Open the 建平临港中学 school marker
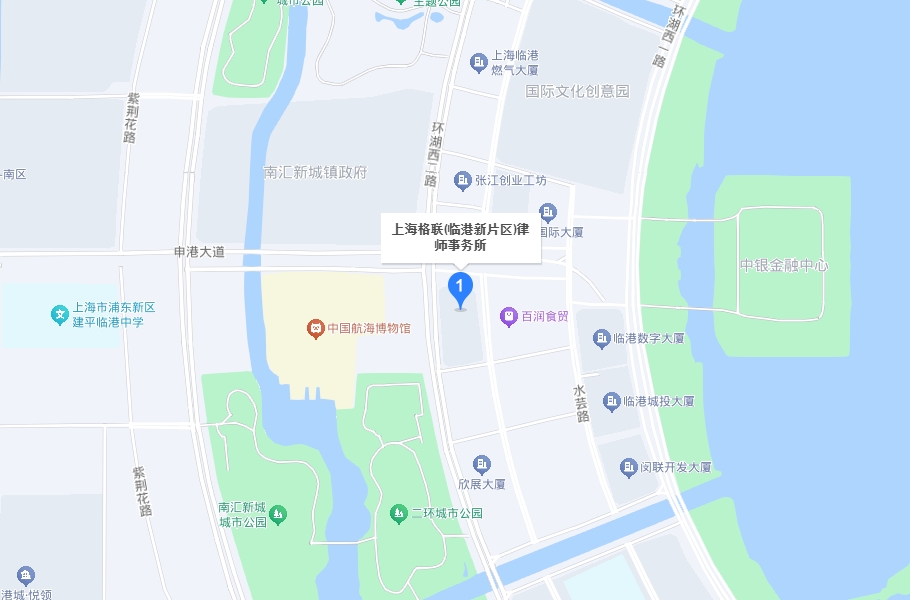The image size is (910, 600). click(x=59, y=316)
